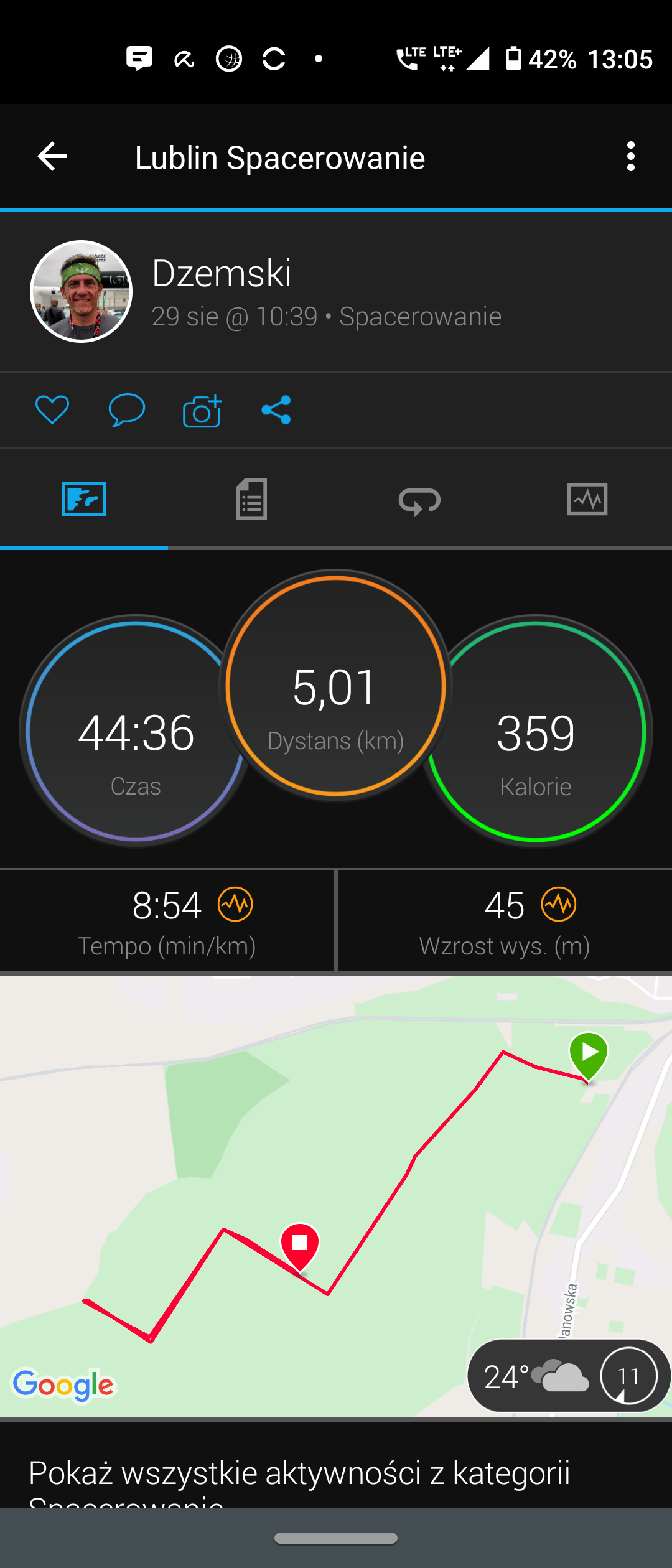Select the overview map tab

84,499
